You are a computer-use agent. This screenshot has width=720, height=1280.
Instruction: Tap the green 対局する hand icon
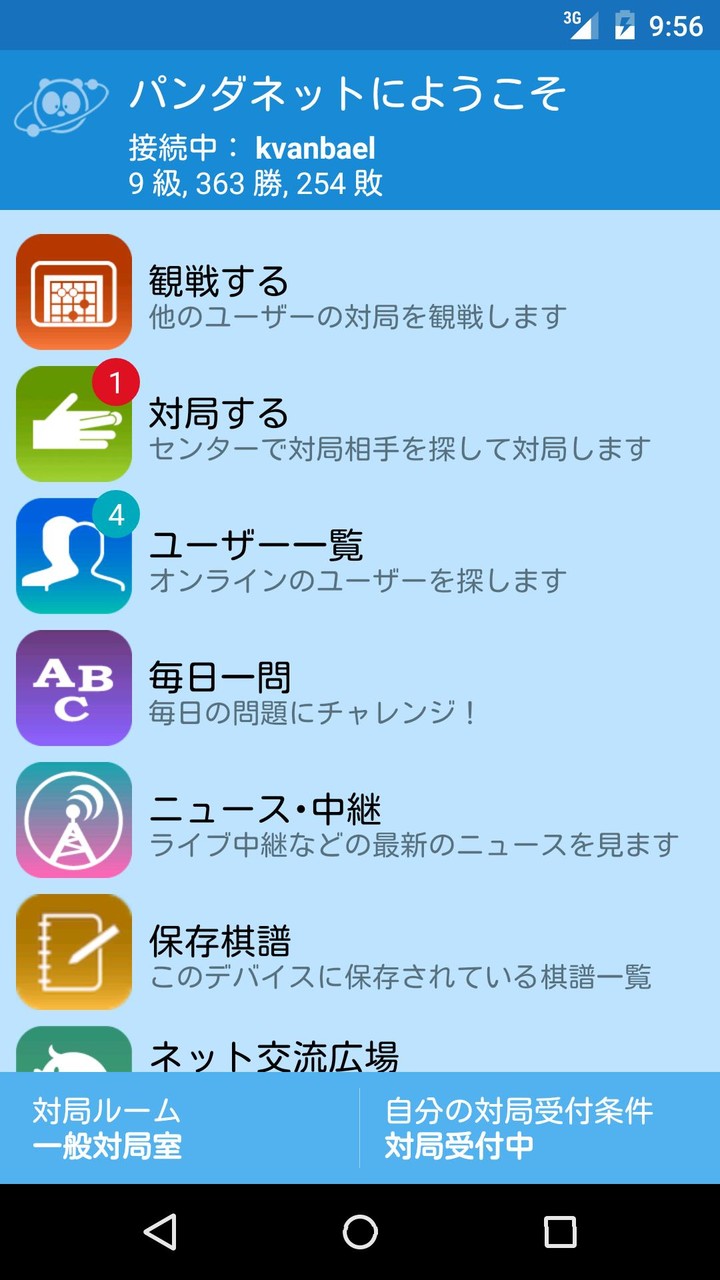point(73,423)
